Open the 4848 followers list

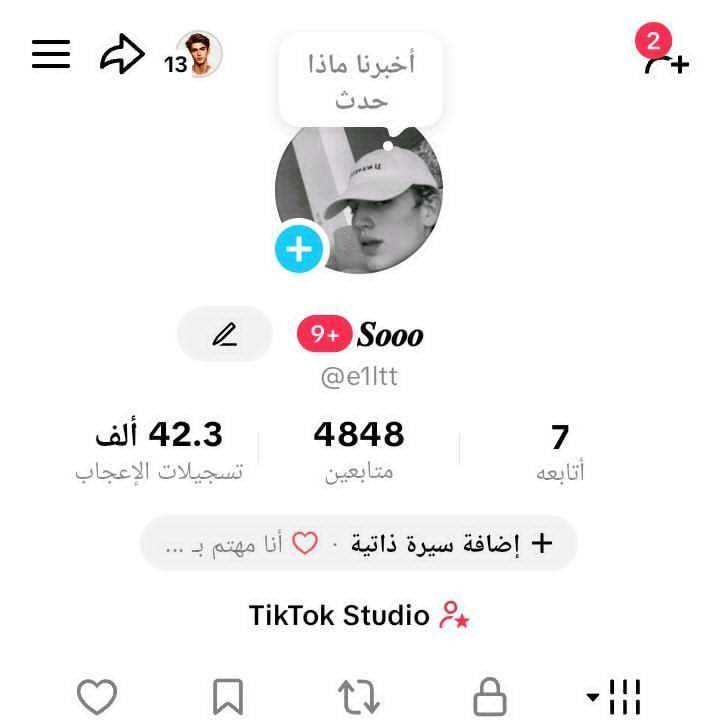point(358,448)
